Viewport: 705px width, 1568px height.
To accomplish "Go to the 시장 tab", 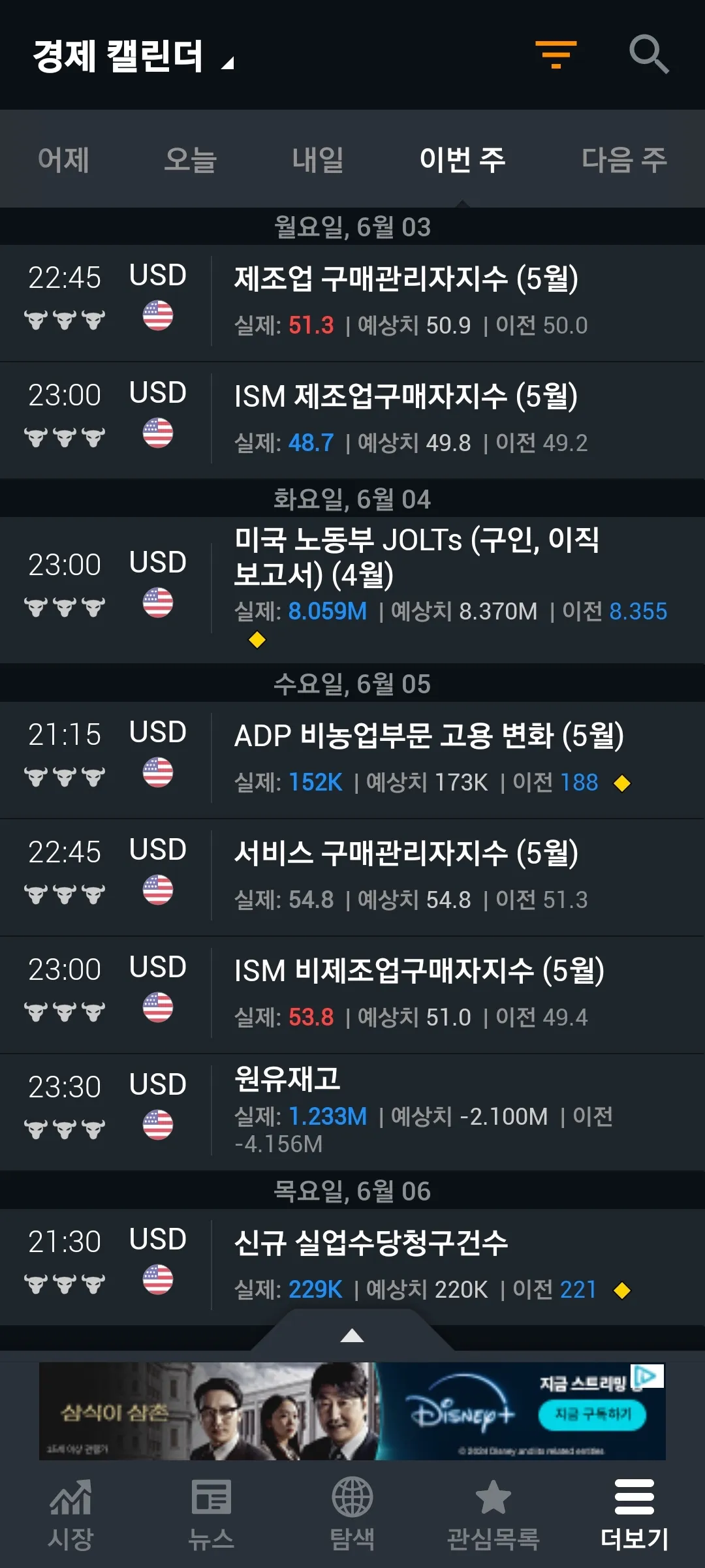I will (70, 1514).
